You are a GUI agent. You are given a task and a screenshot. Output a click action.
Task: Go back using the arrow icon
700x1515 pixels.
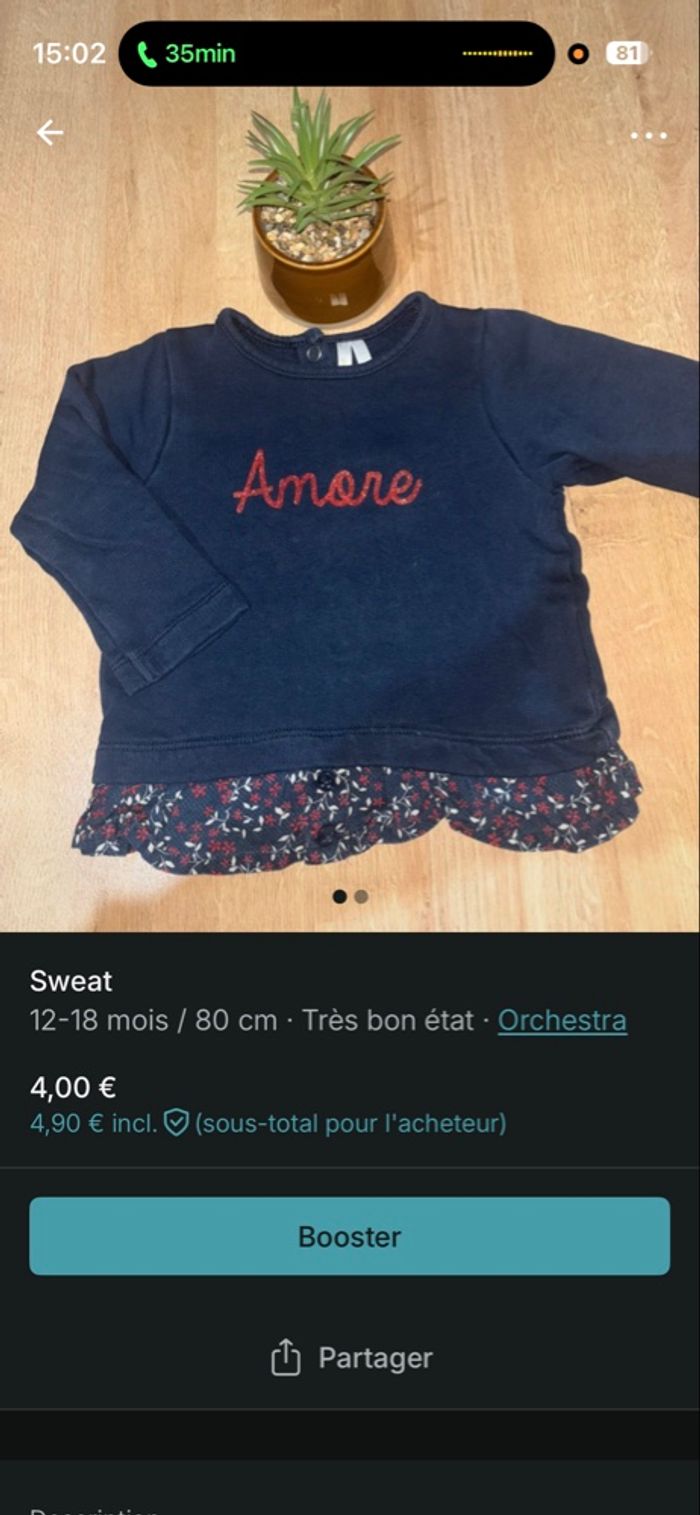point(49,132)
